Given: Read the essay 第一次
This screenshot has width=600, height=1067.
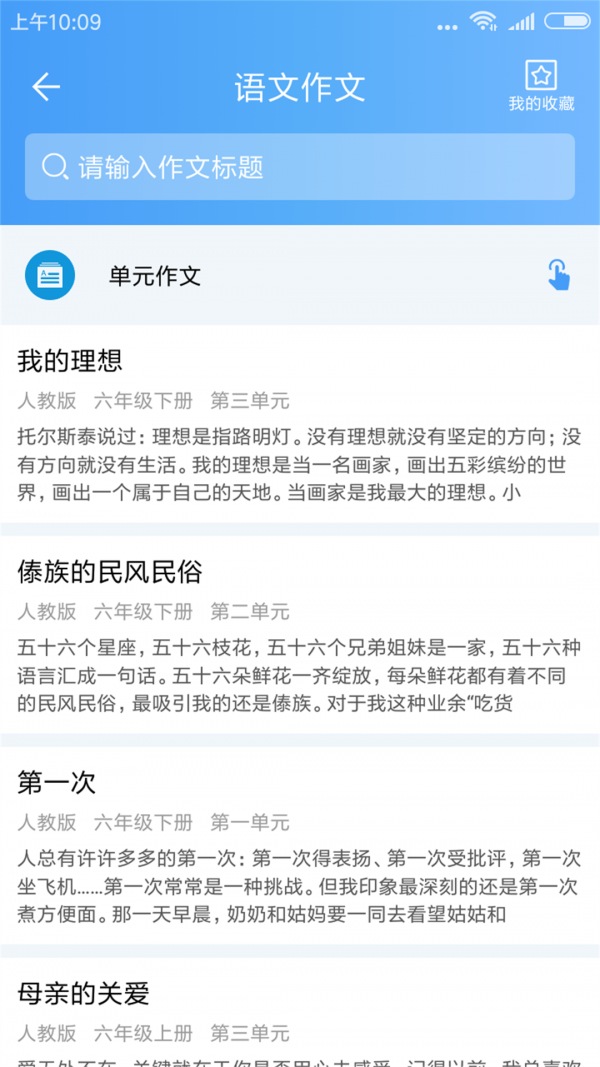Looking at the screenshot, I should pos(300,846).
